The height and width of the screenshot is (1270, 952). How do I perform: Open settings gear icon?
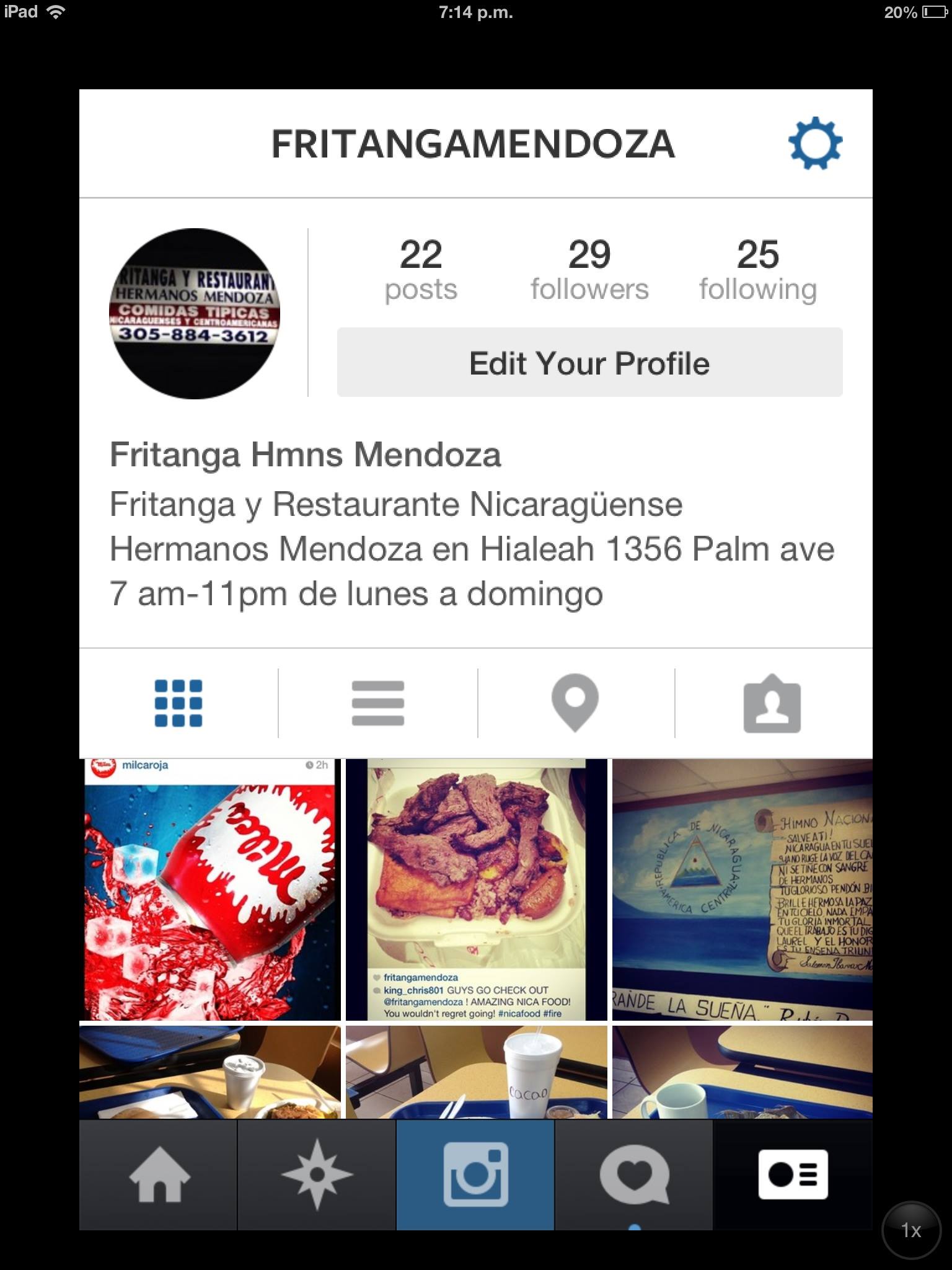pos(814,144)
